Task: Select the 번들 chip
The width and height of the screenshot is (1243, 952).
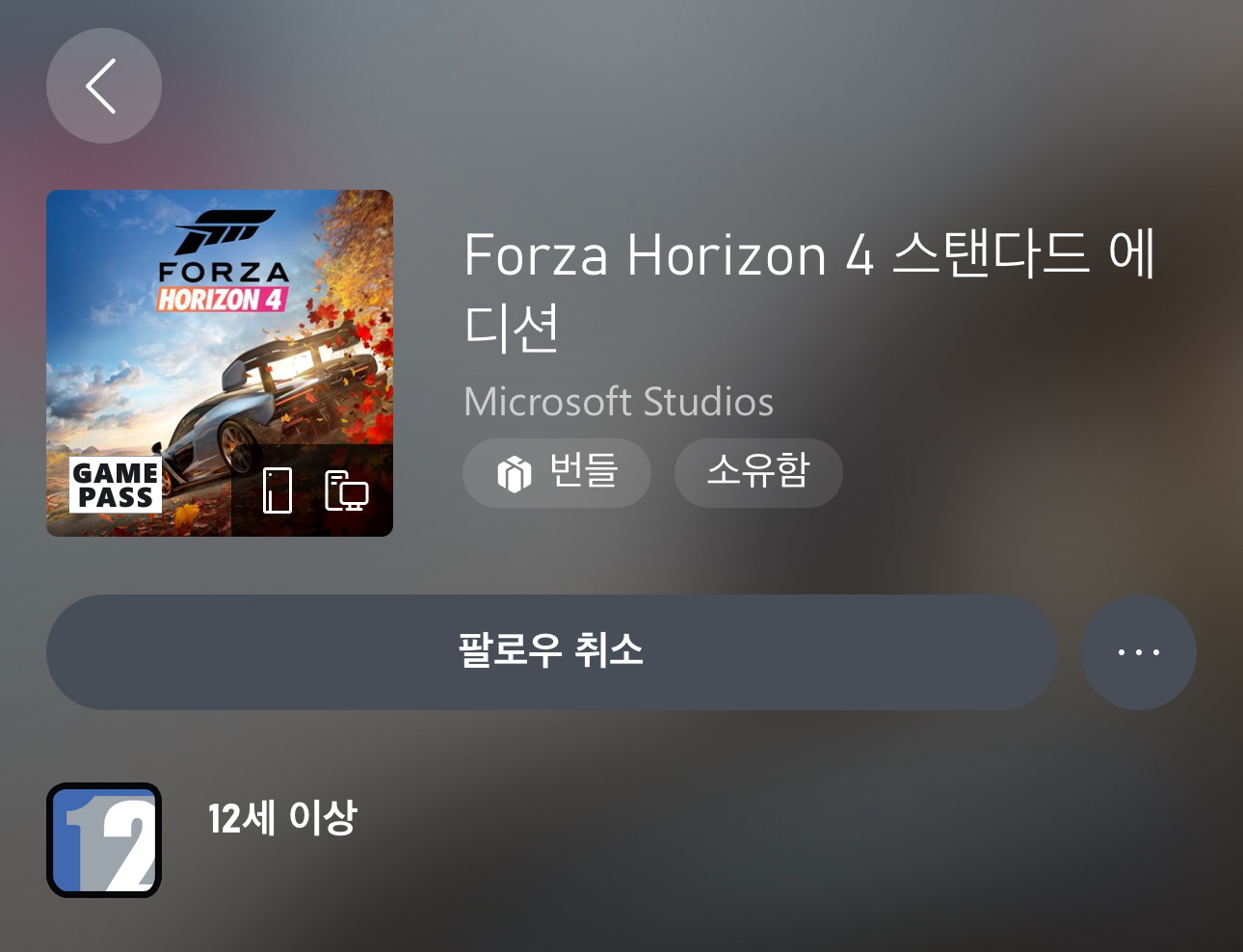Action: click(556, 472)
